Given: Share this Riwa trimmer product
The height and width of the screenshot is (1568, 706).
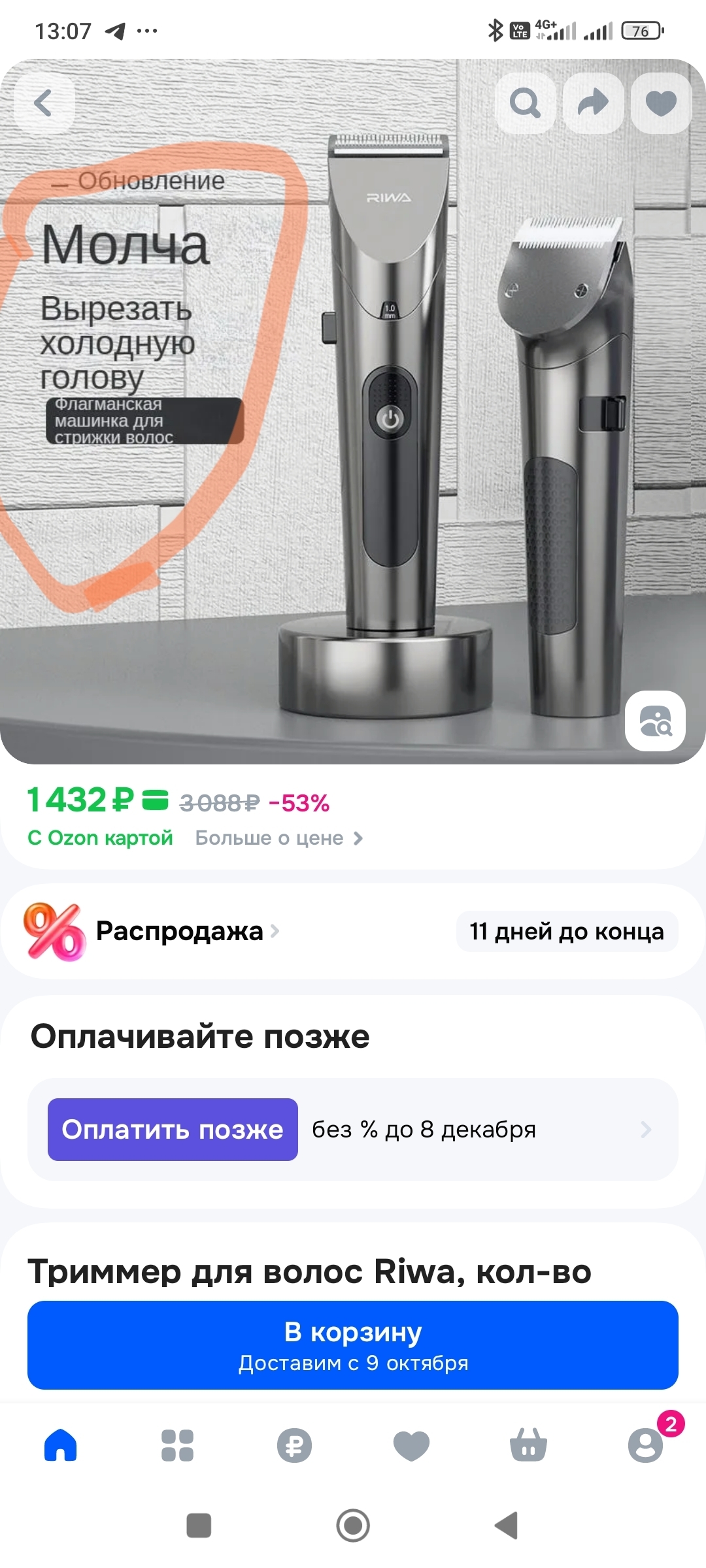Looking at the screenshot, I should pyautogui.click(x=594, y=103).
